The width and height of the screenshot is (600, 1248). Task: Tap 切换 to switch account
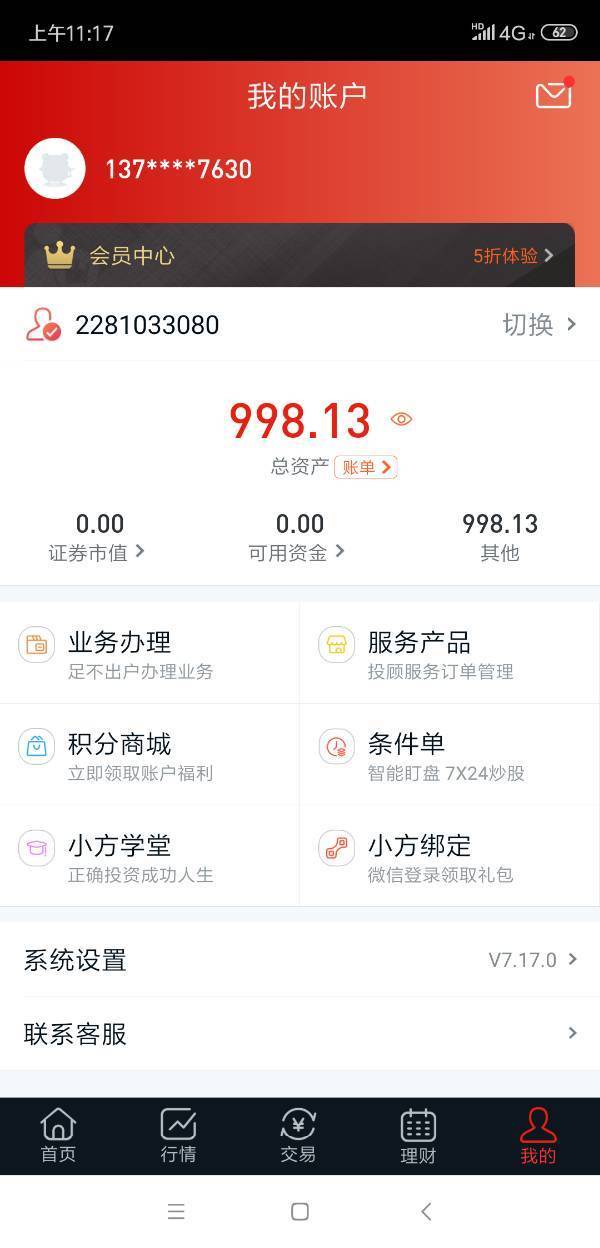point(539,324)
